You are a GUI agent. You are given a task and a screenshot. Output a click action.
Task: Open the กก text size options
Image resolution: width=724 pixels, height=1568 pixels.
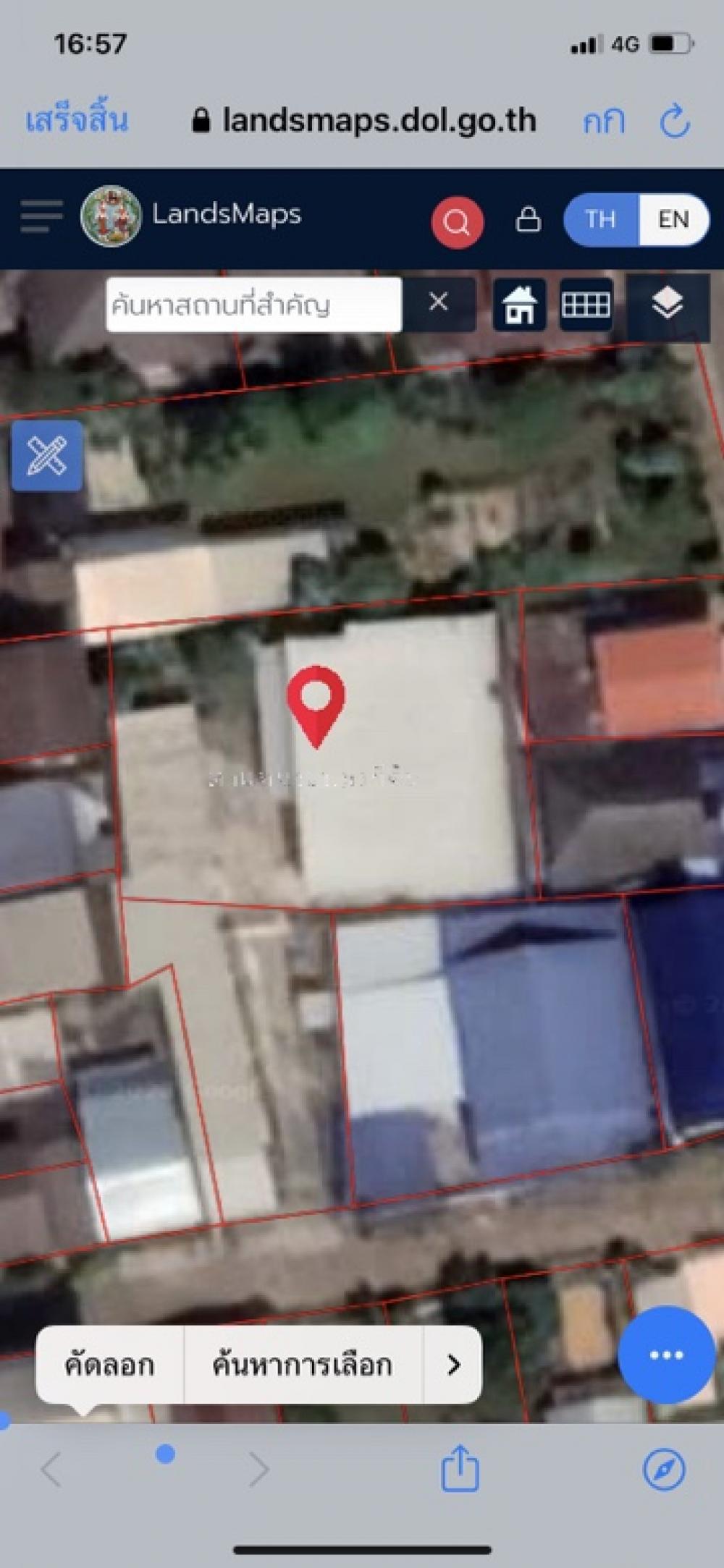[x=604, y=121]
